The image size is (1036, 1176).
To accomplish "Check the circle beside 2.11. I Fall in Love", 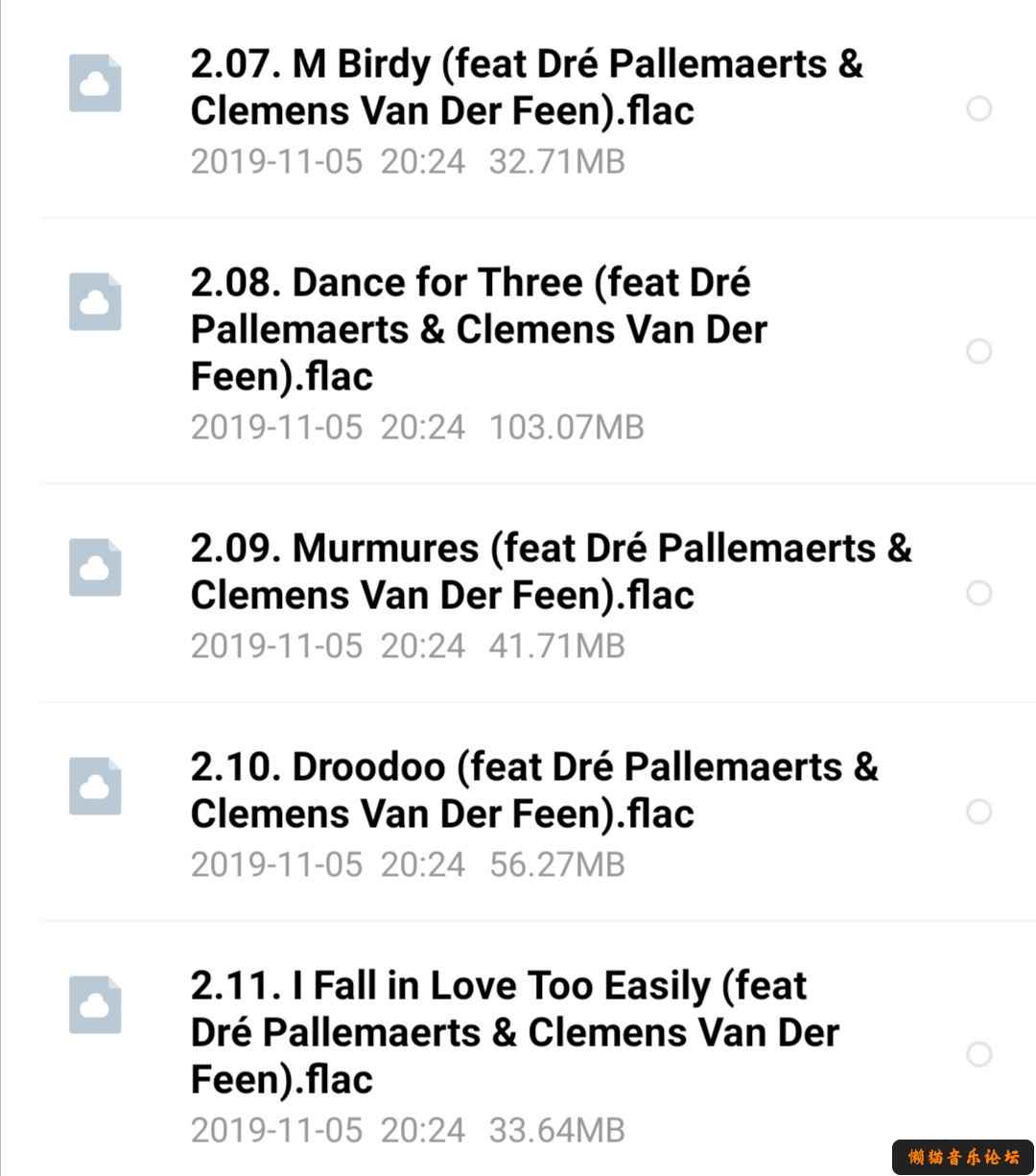I will (978, 1054).
